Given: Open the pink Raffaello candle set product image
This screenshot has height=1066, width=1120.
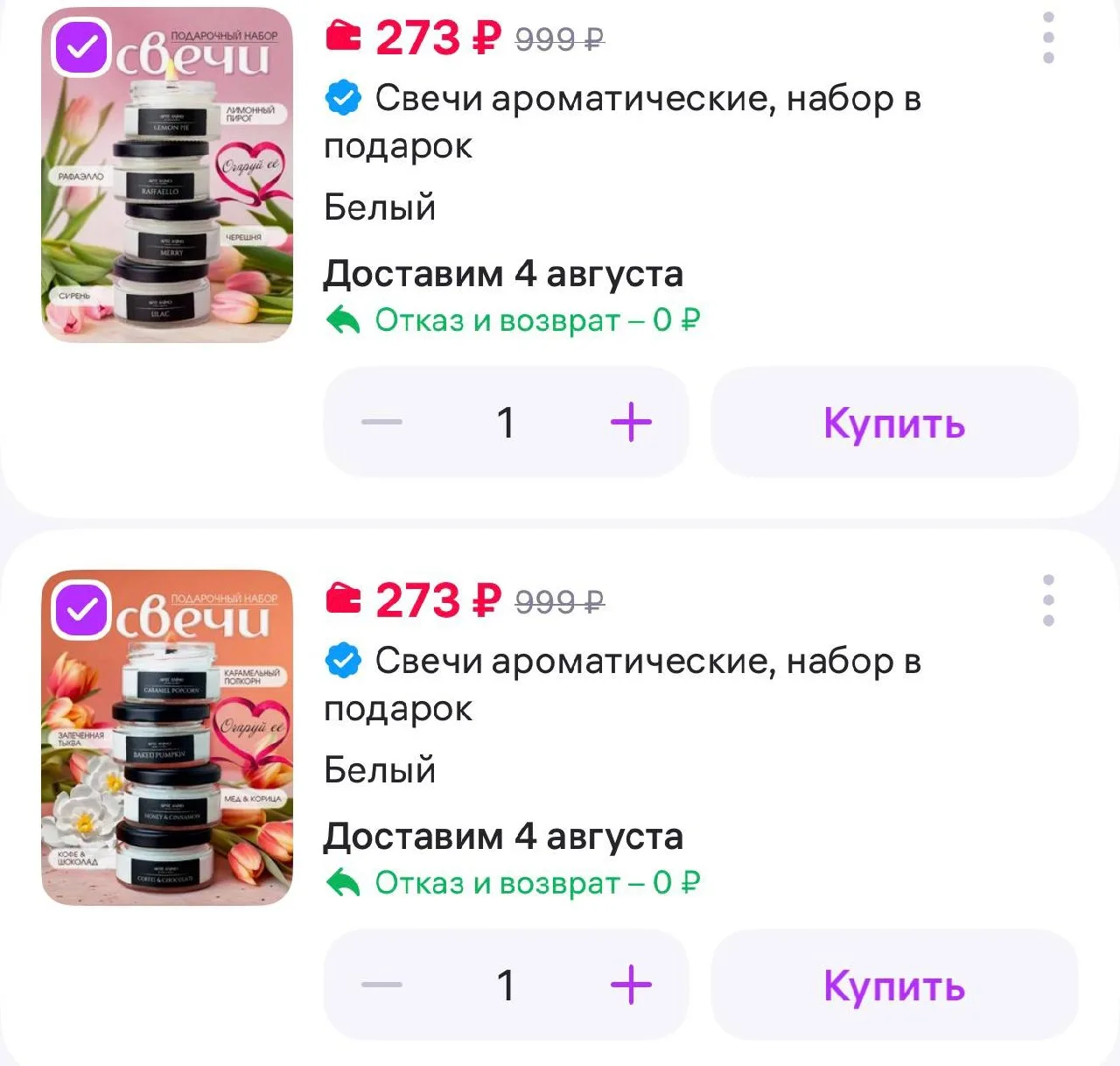Looking at the screenshot, I should pos(167,175).
